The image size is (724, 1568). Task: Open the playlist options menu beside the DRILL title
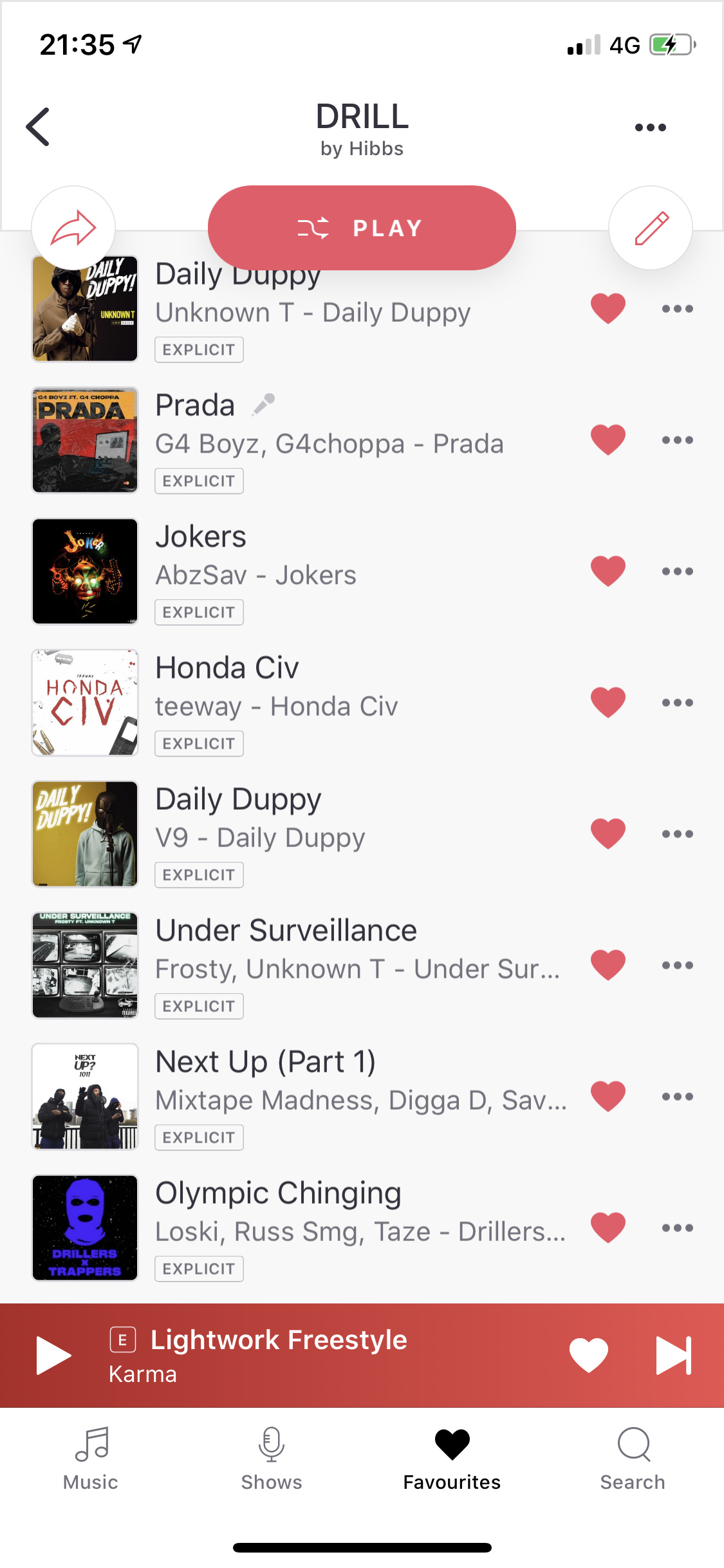coord(650,127)
